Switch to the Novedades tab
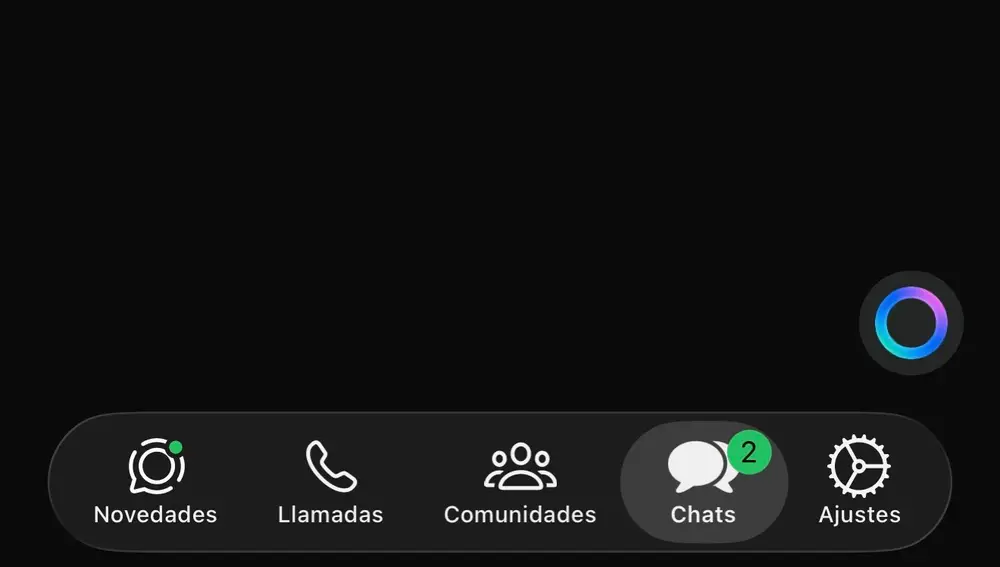 coord(155,482)
